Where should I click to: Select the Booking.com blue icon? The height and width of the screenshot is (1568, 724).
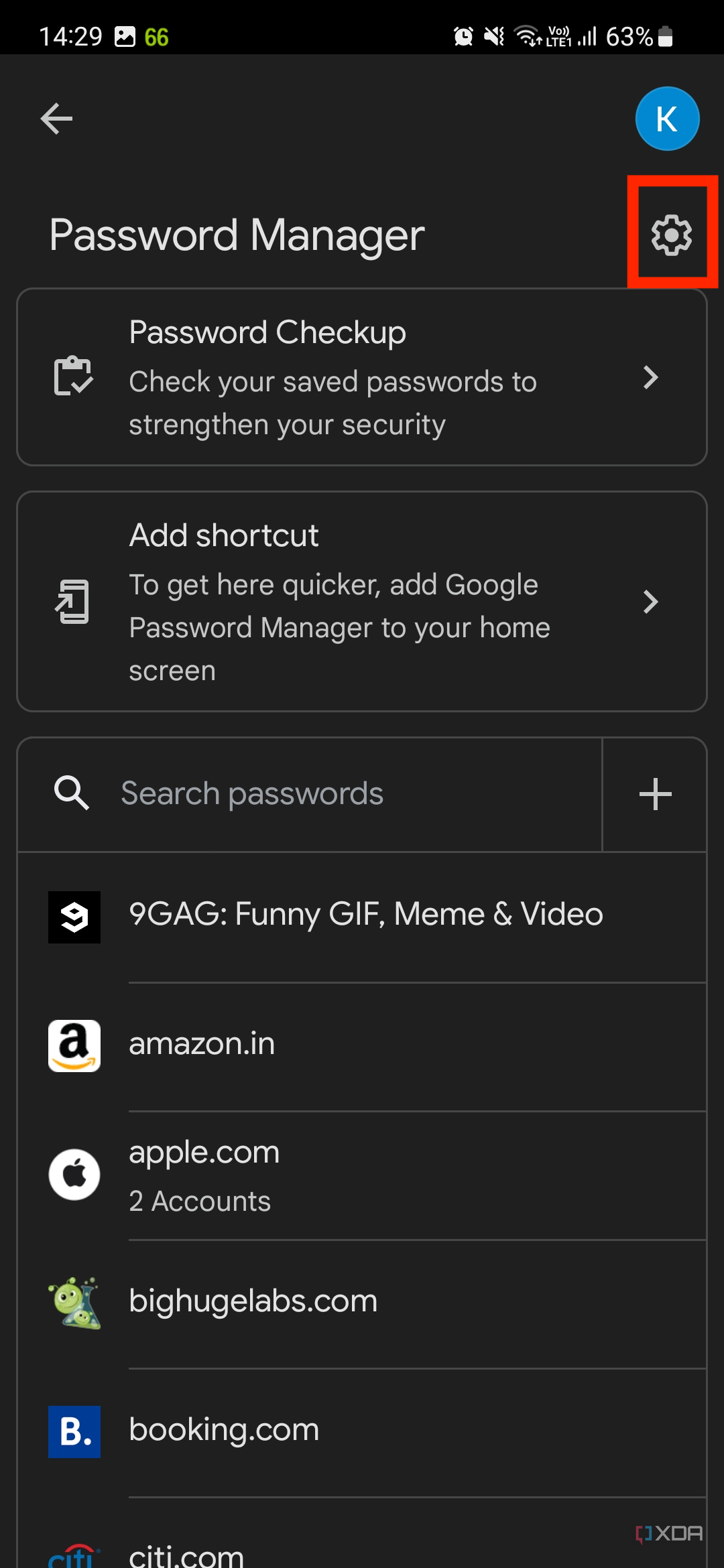pos(74,1432)
